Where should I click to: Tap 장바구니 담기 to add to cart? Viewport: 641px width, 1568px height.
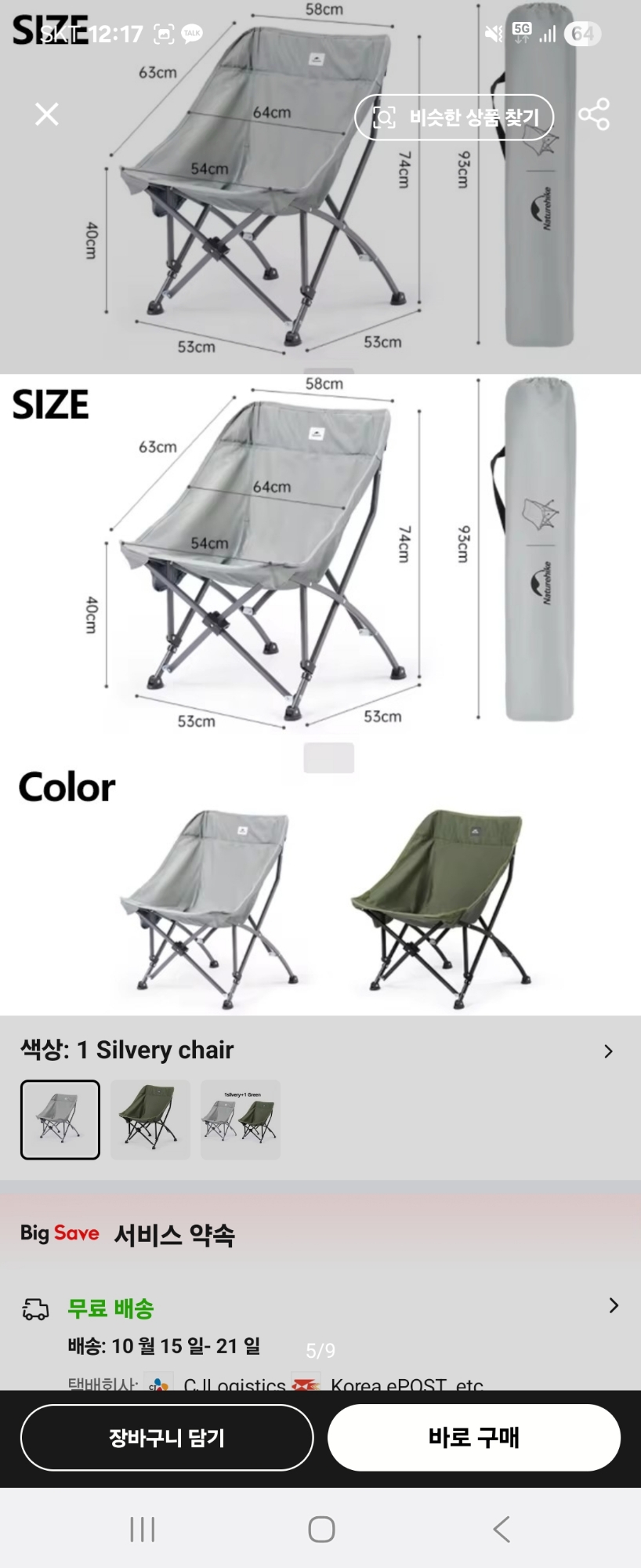click(x=167, y=1437)
